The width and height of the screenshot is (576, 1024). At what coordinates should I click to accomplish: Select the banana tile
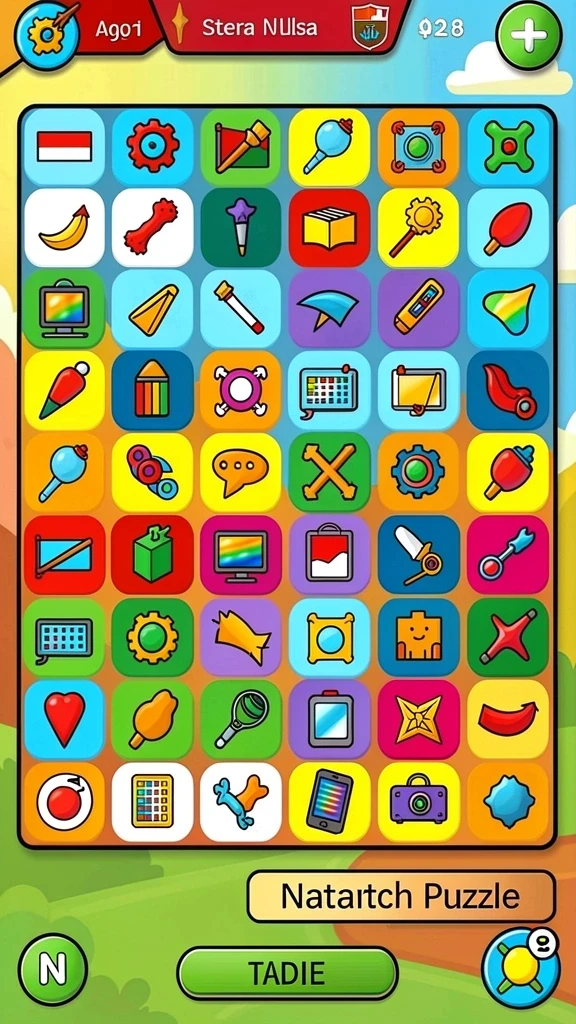tap(64, 227)
